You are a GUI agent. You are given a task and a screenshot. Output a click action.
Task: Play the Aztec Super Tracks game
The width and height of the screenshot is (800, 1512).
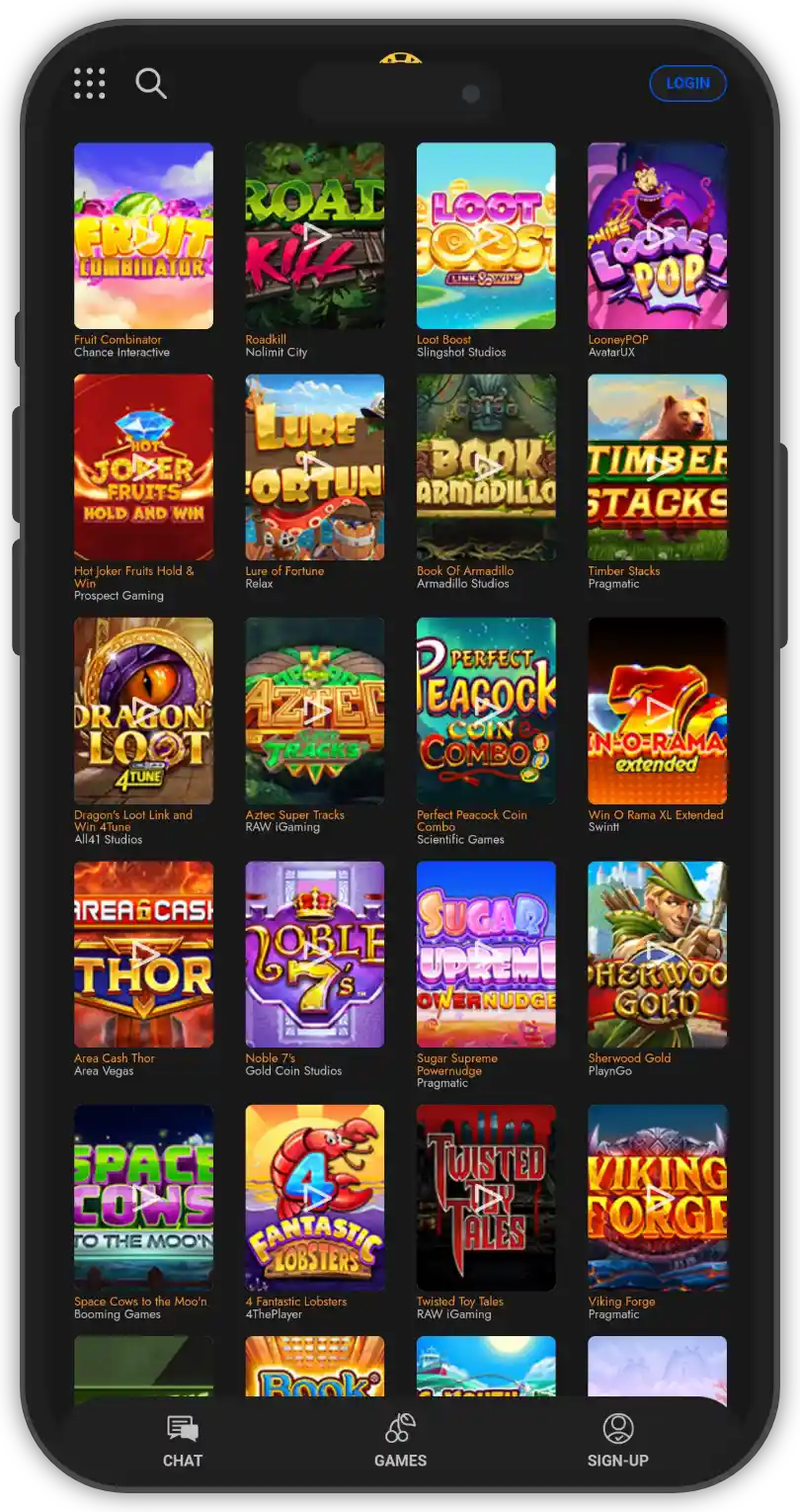click(x=314, y=710)
